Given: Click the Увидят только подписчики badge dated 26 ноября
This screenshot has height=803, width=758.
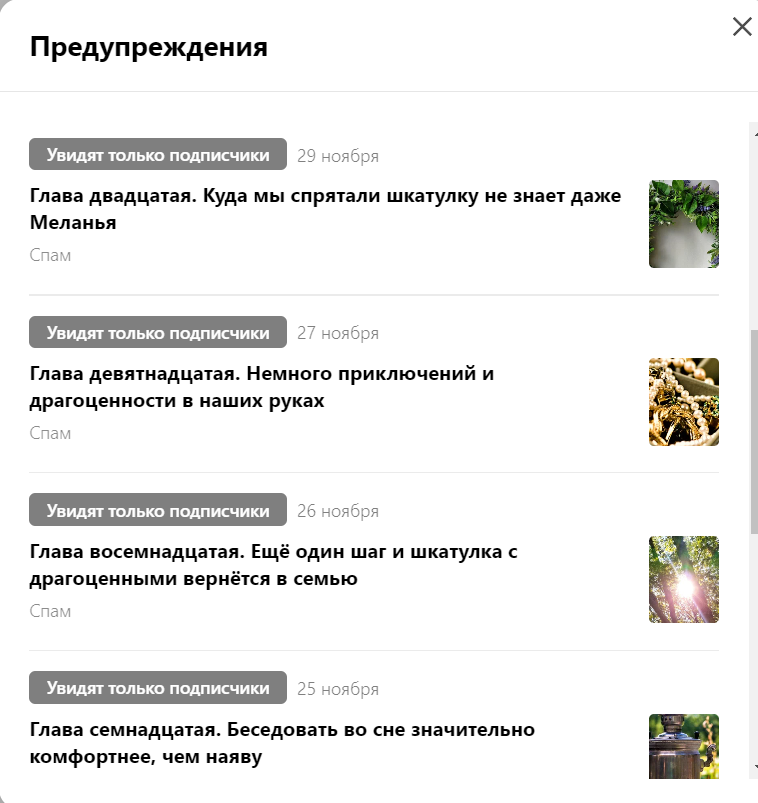Looking at the screenshot, I should point(156,510).
